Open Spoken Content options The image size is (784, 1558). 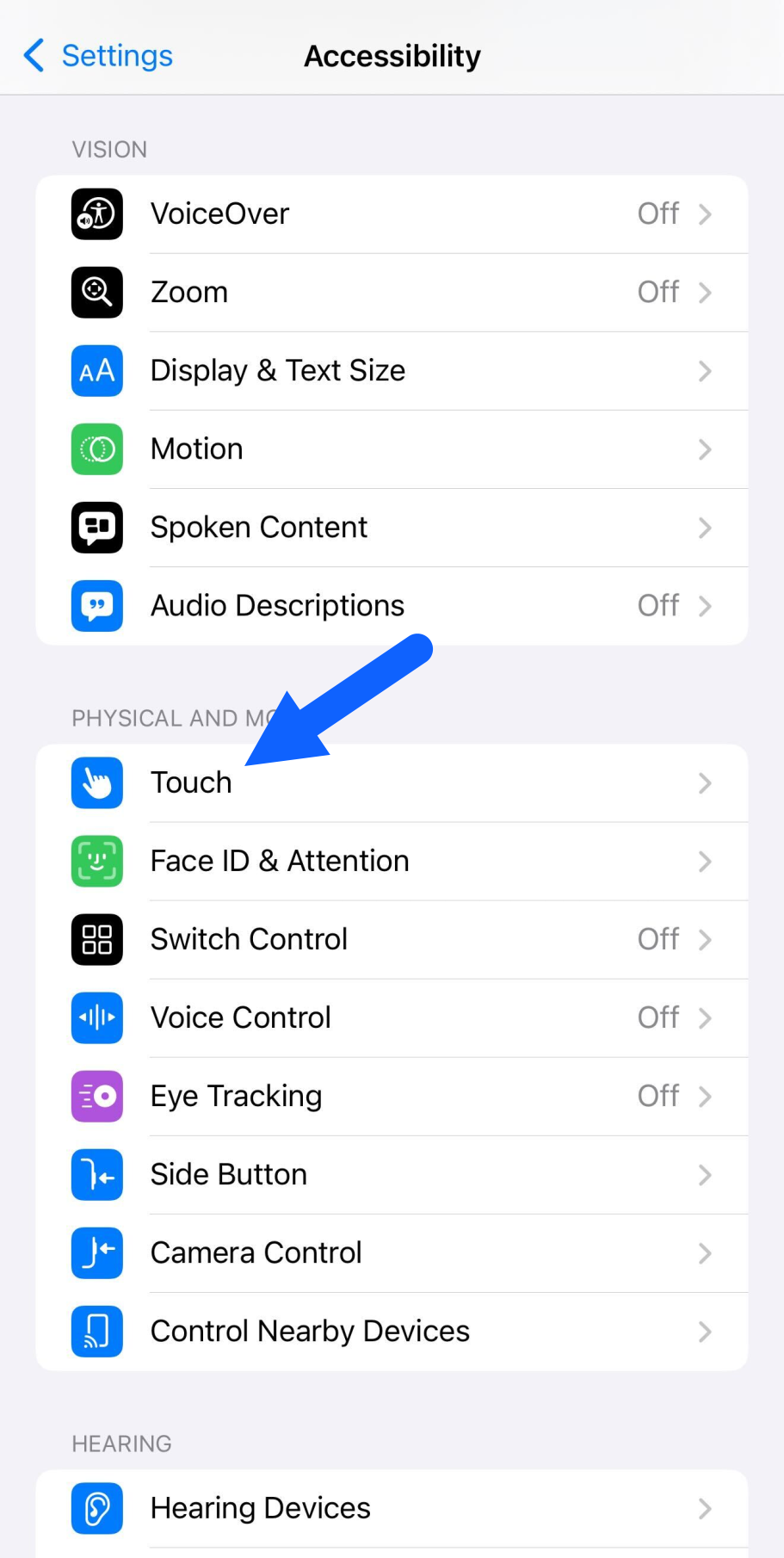tap(392, 528)
